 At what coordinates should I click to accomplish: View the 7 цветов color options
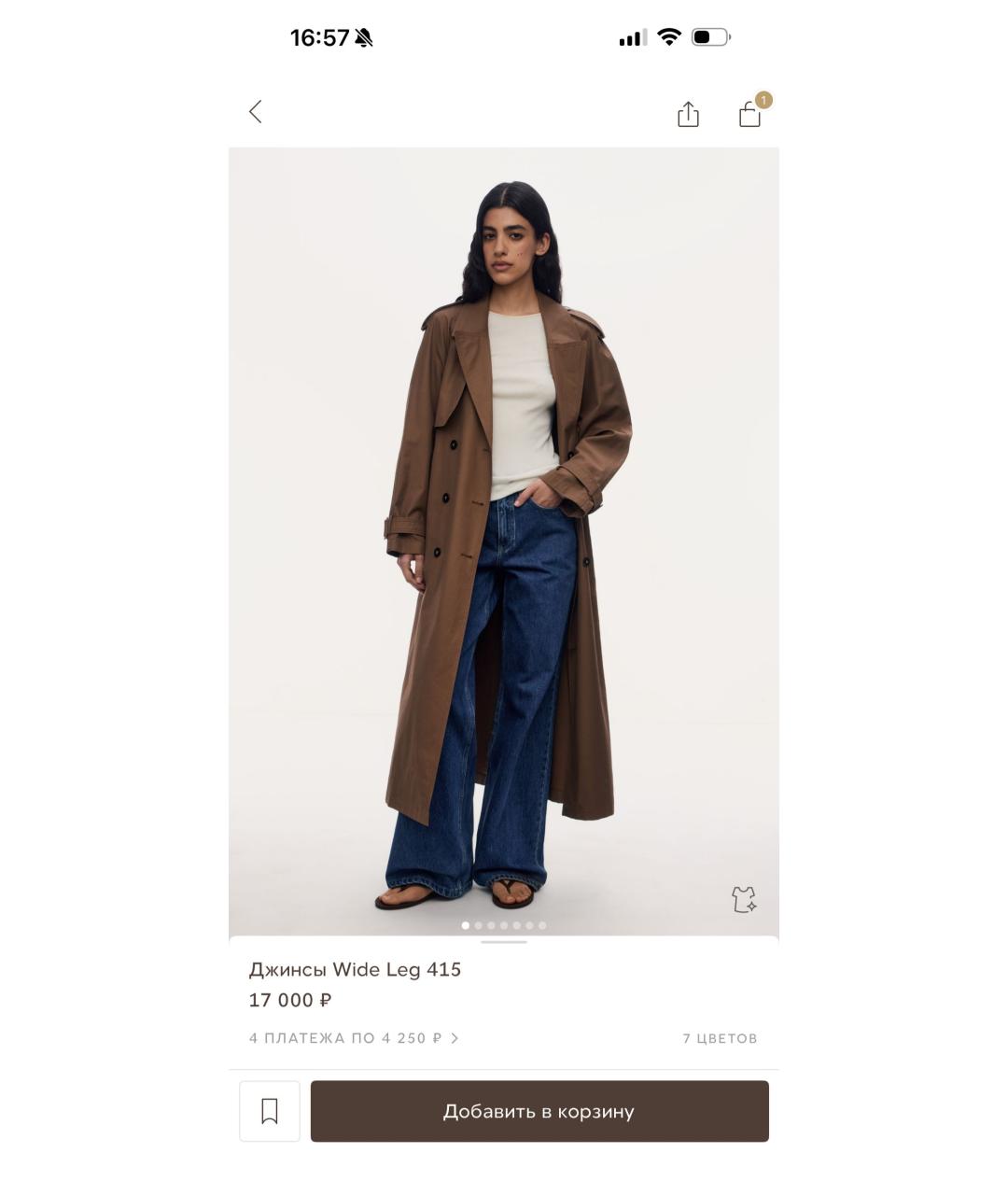click(720, 1038)
